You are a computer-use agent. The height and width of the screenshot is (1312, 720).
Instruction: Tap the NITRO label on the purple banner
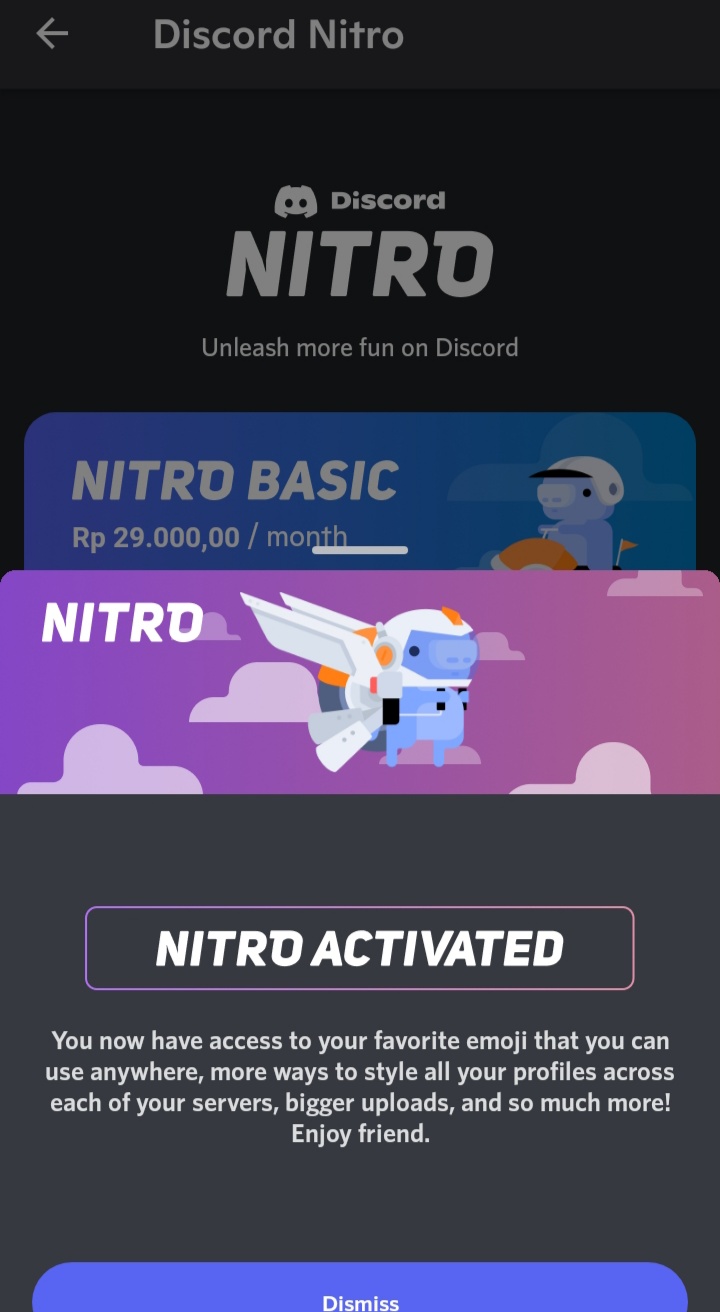pos(120,622)
